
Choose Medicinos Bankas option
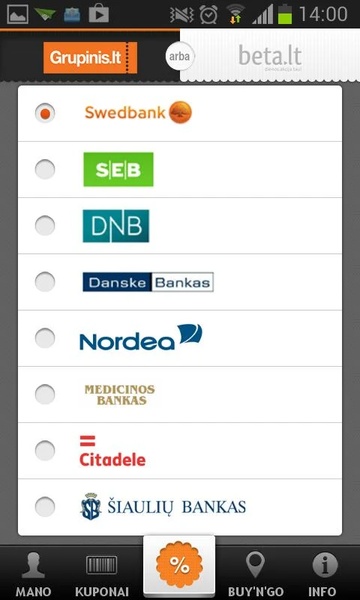click(45, 395)
